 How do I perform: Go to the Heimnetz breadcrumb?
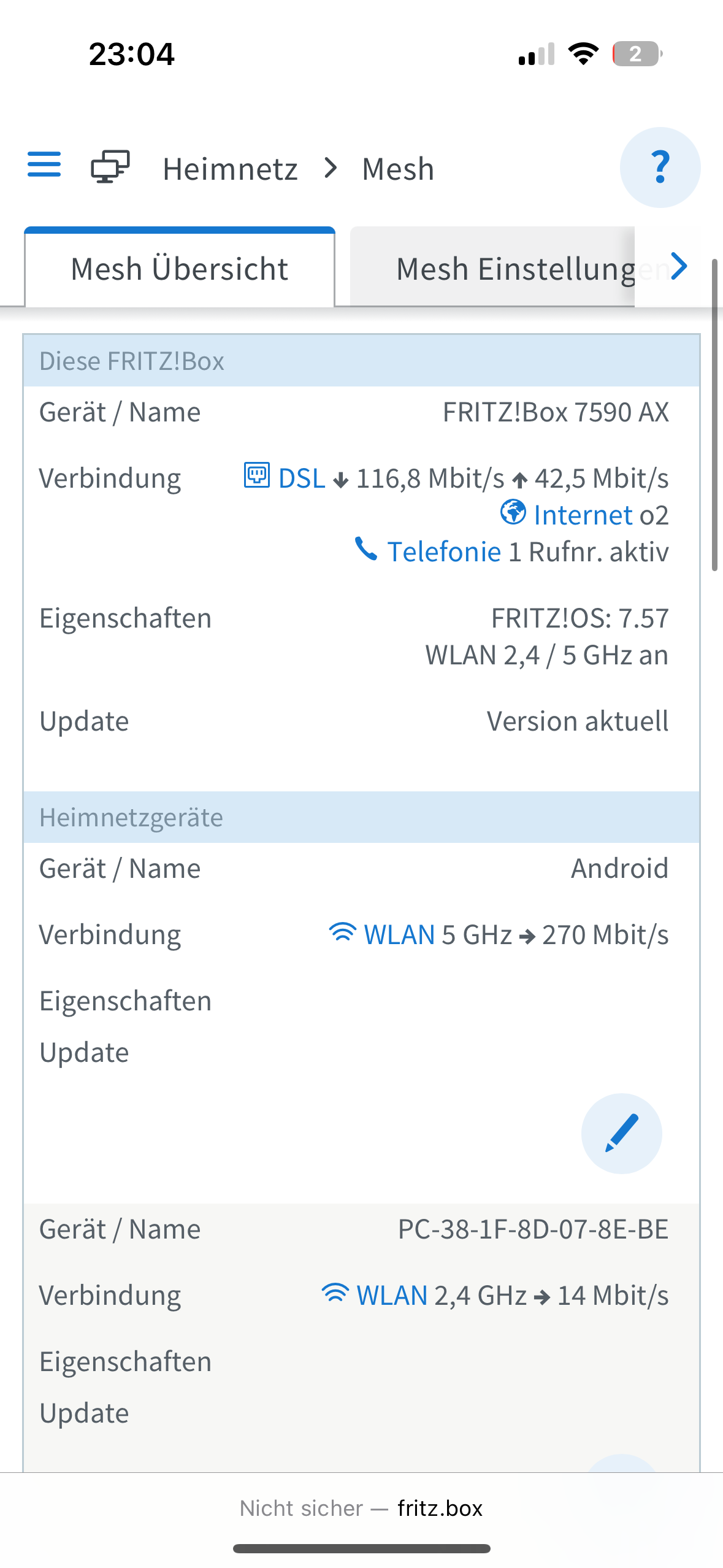[x=230, y=169]
